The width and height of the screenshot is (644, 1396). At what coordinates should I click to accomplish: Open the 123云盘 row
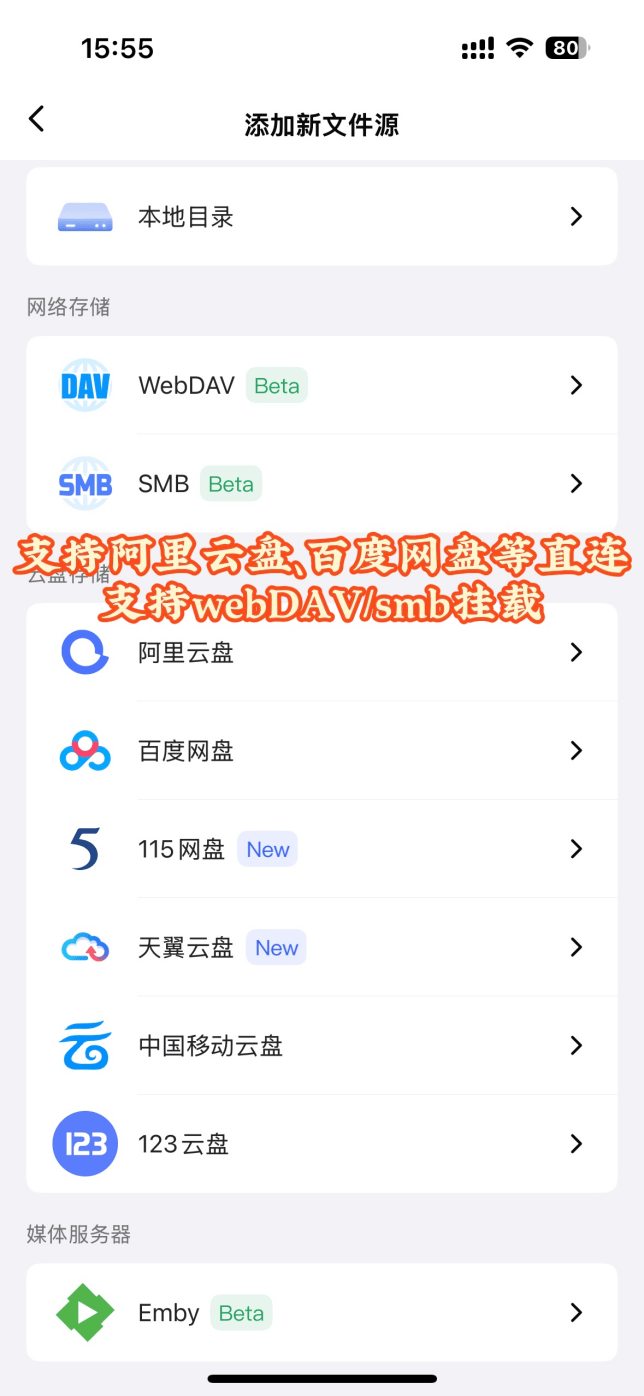pos(321,1144)
